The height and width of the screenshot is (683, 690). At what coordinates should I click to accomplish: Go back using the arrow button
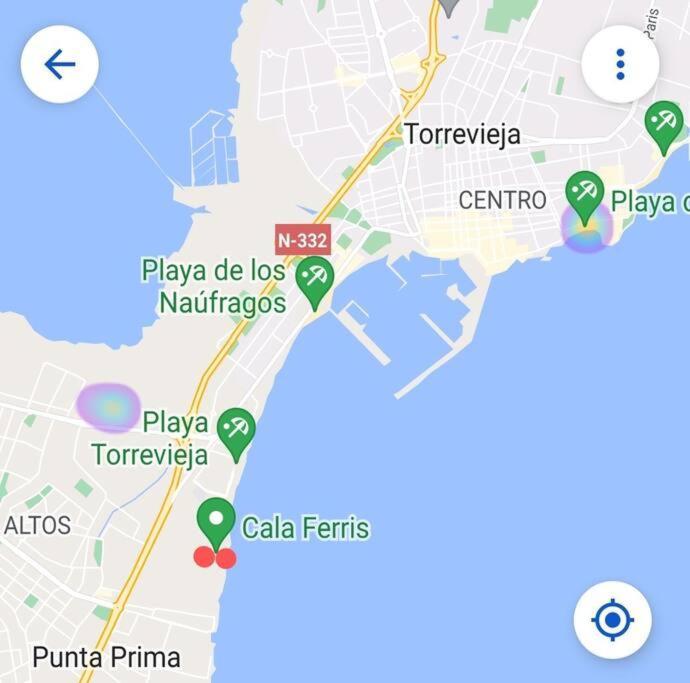coord(60,65)
